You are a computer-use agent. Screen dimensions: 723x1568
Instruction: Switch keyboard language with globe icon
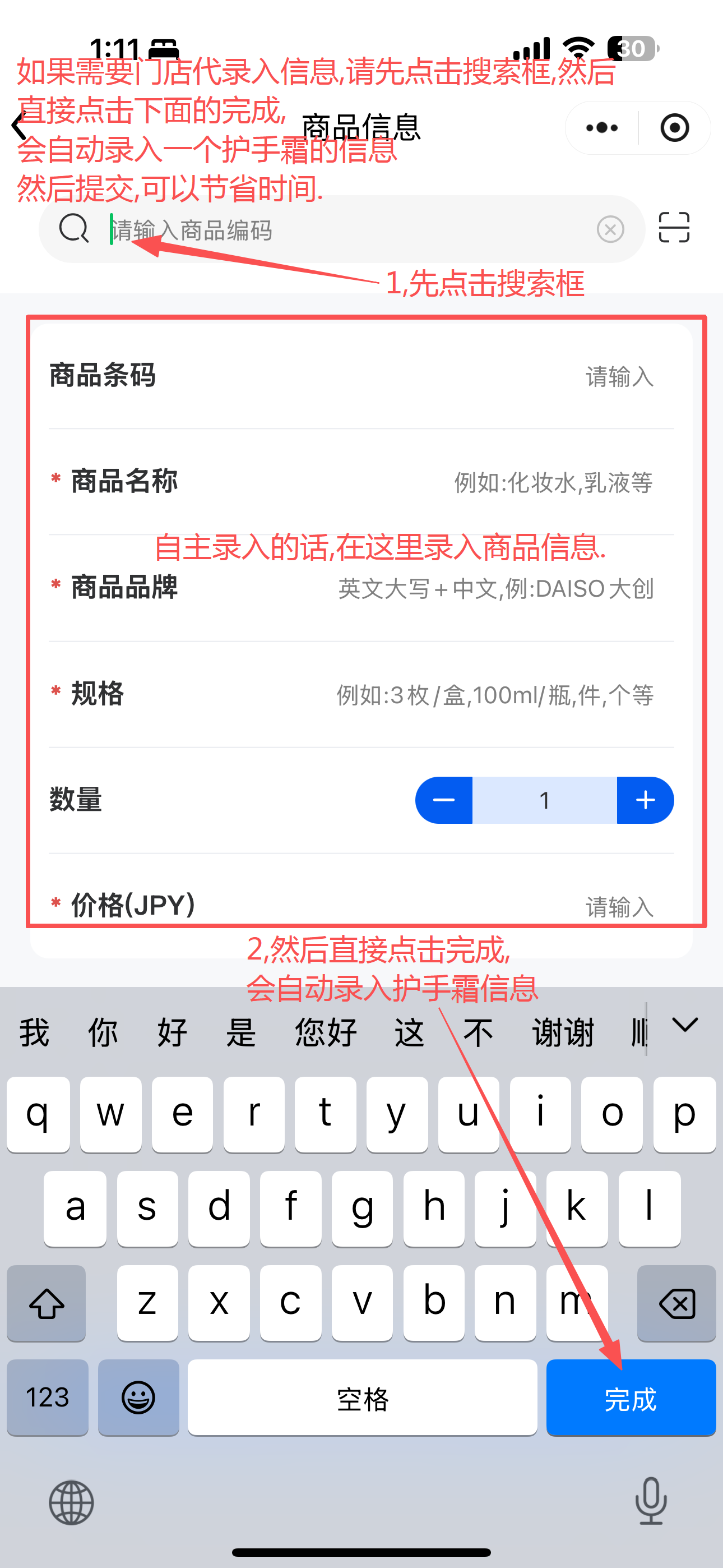pyautogui.click(x=71, y=1502)
